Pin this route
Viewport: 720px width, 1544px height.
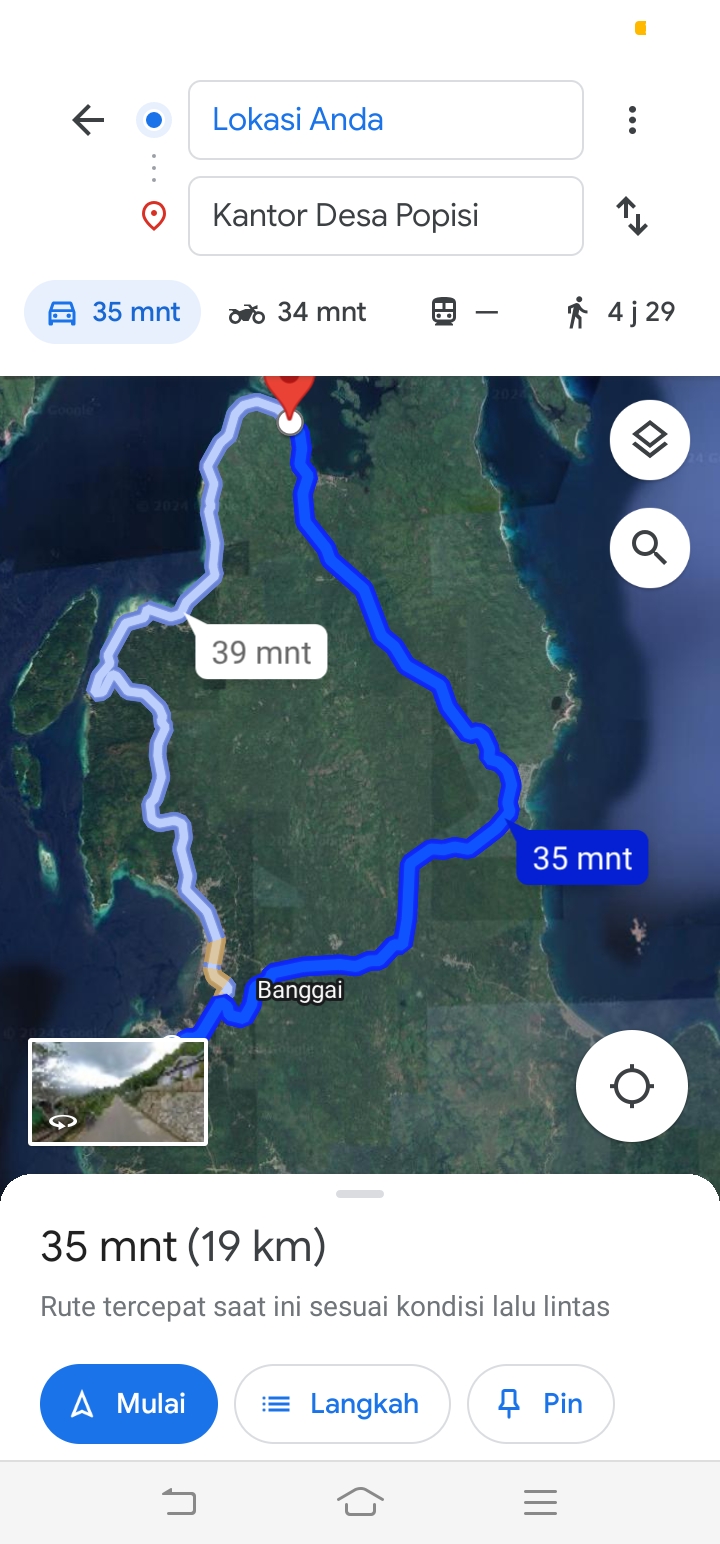pyautogui.click(x=541, y=1404)
